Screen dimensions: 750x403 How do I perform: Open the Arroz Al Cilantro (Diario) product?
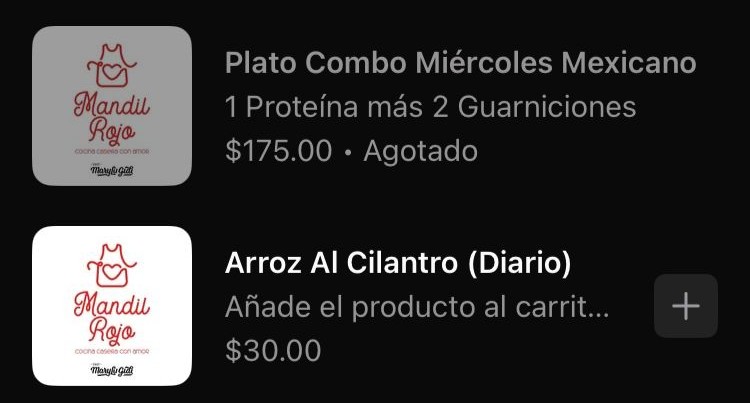[398, 264]
